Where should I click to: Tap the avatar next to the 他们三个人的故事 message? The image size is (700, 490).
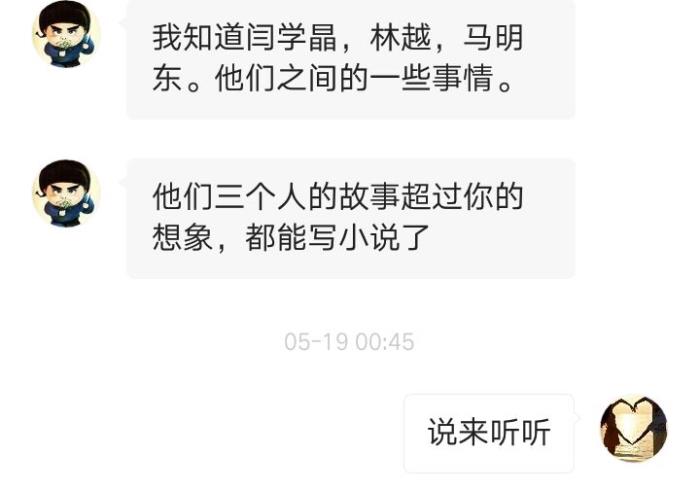pyautogui.click(x=66, y=193)
